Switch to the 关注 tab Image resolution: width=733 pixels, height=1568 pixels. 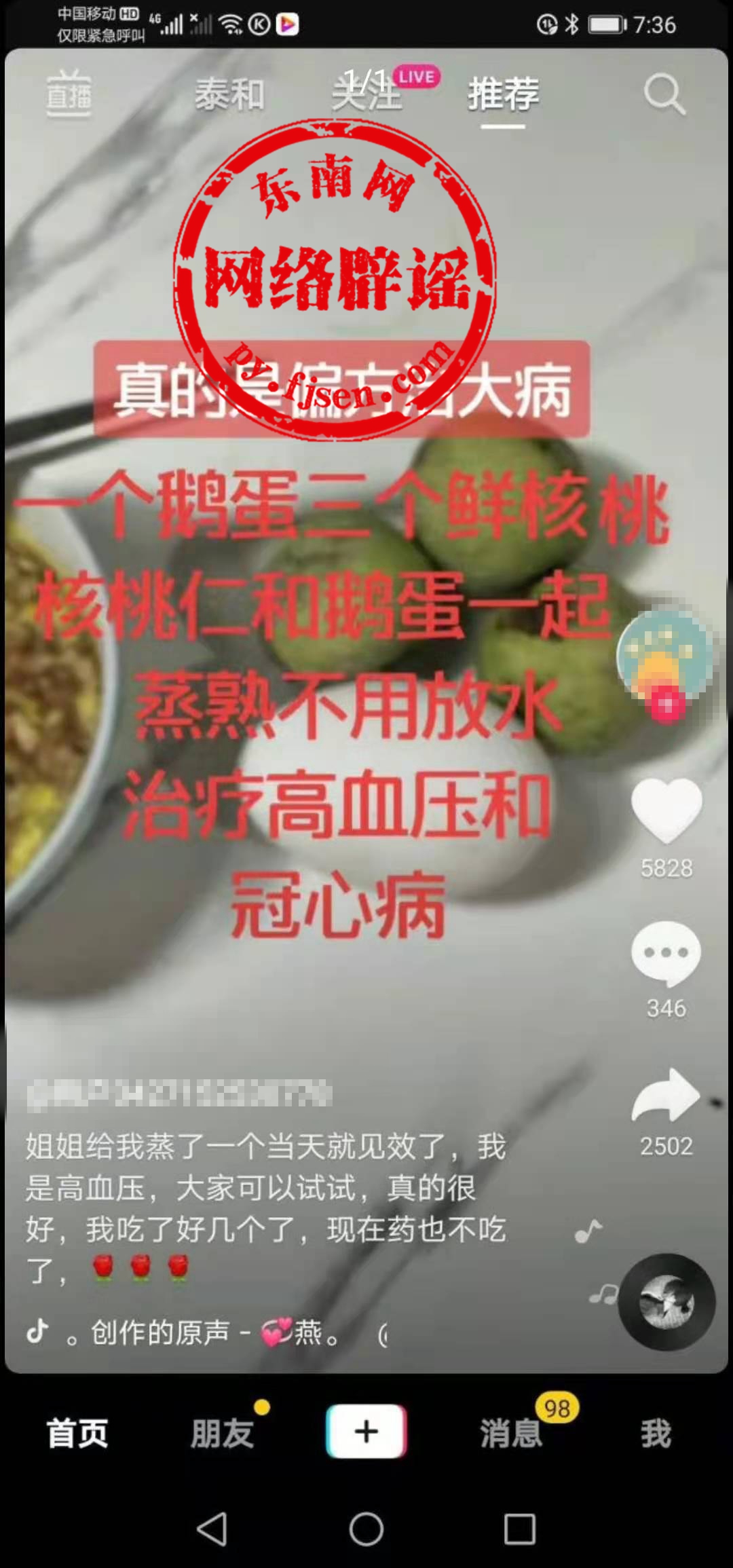pos(366,94)
